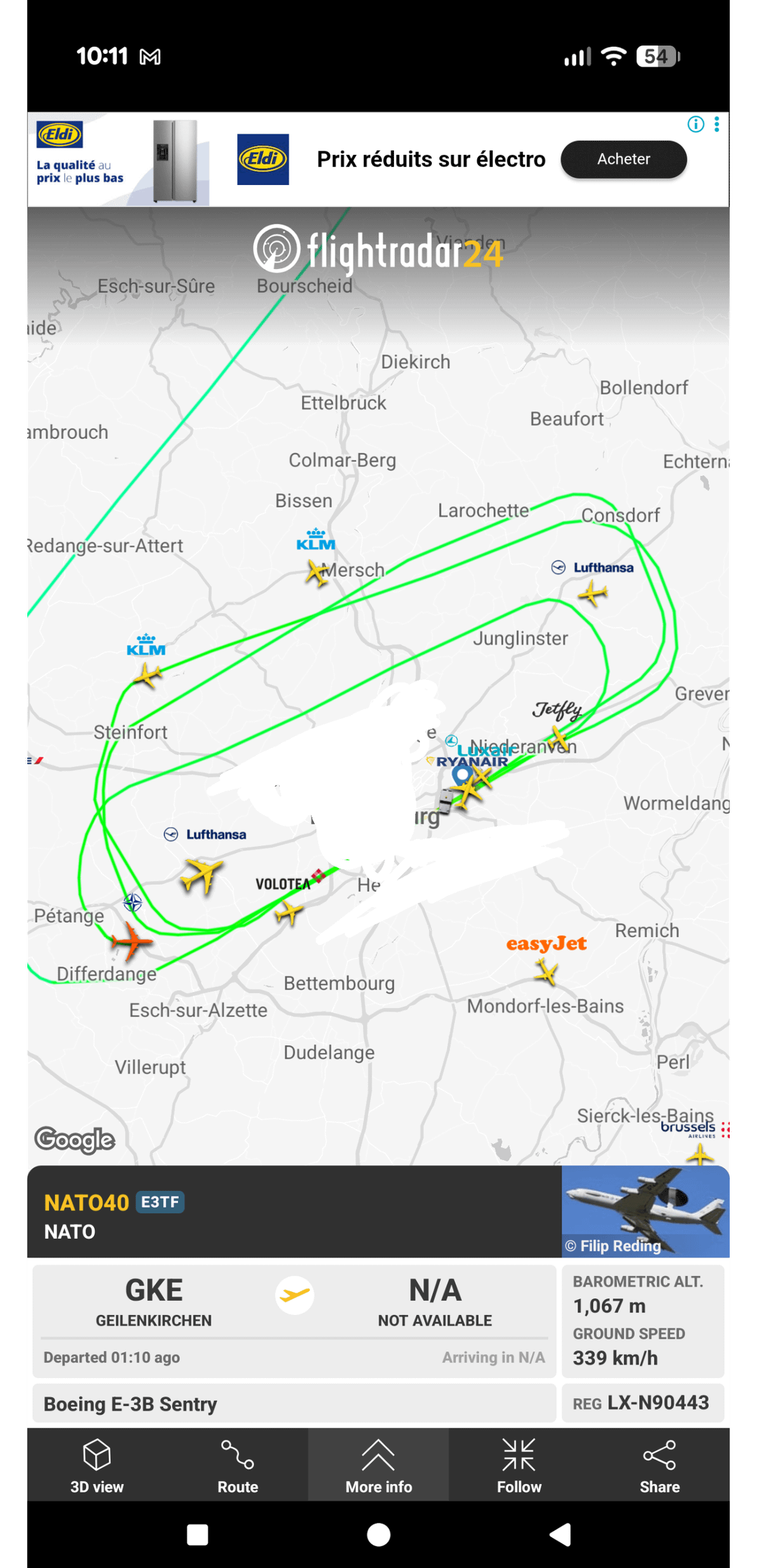Select the Lufthansa plane near Consdorf
757x1568 pixels.
(x=593, y=594)
